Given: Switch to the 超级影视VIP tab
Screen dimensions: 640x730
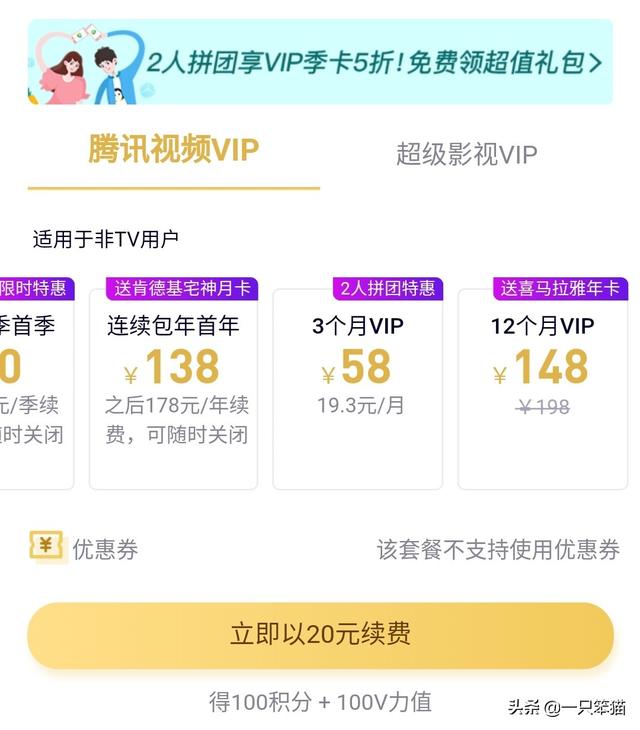Looking at the screenshot, I should pyautogui.click(x=466, y=154).
